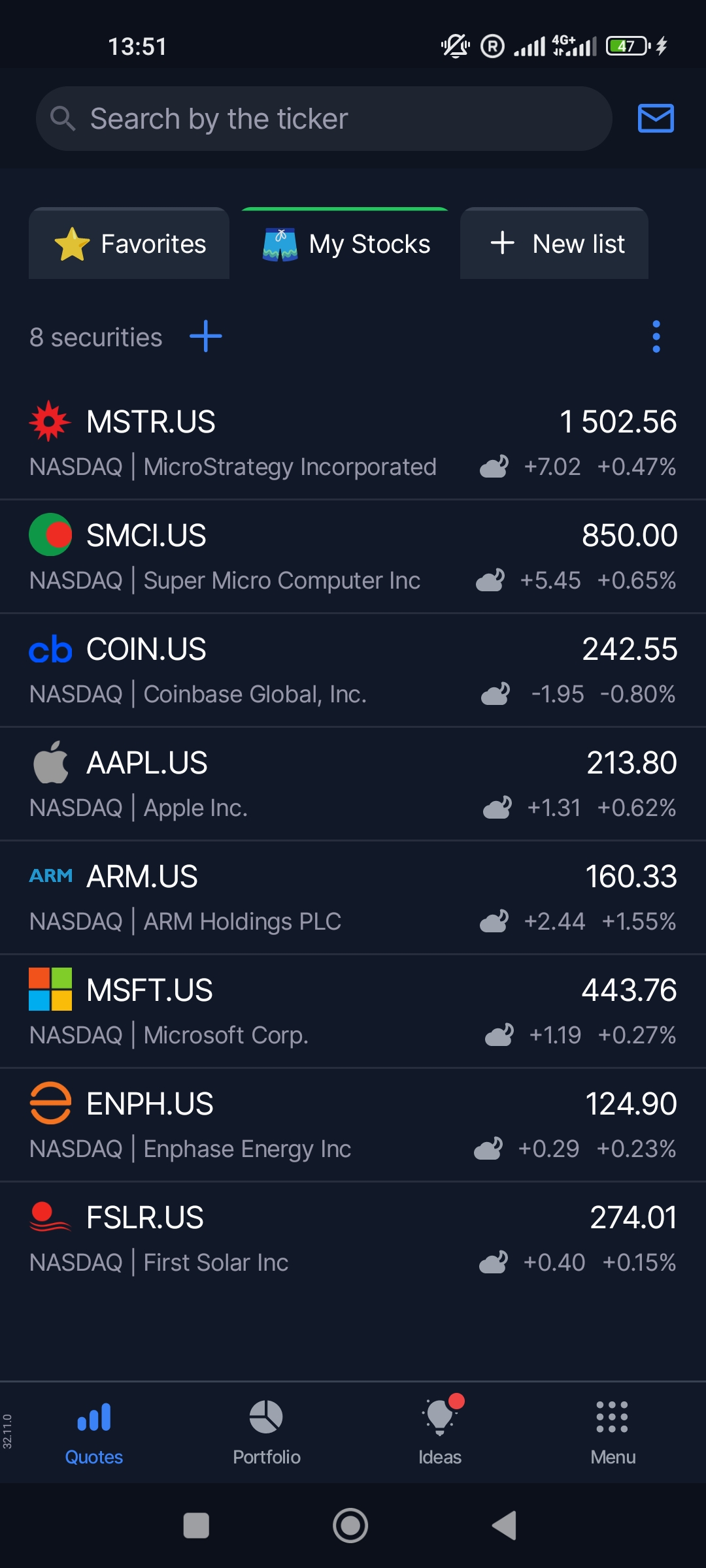Open SMCI.US Super Micro Computer quote
The image size is (706, 1568).
(353, 557)
